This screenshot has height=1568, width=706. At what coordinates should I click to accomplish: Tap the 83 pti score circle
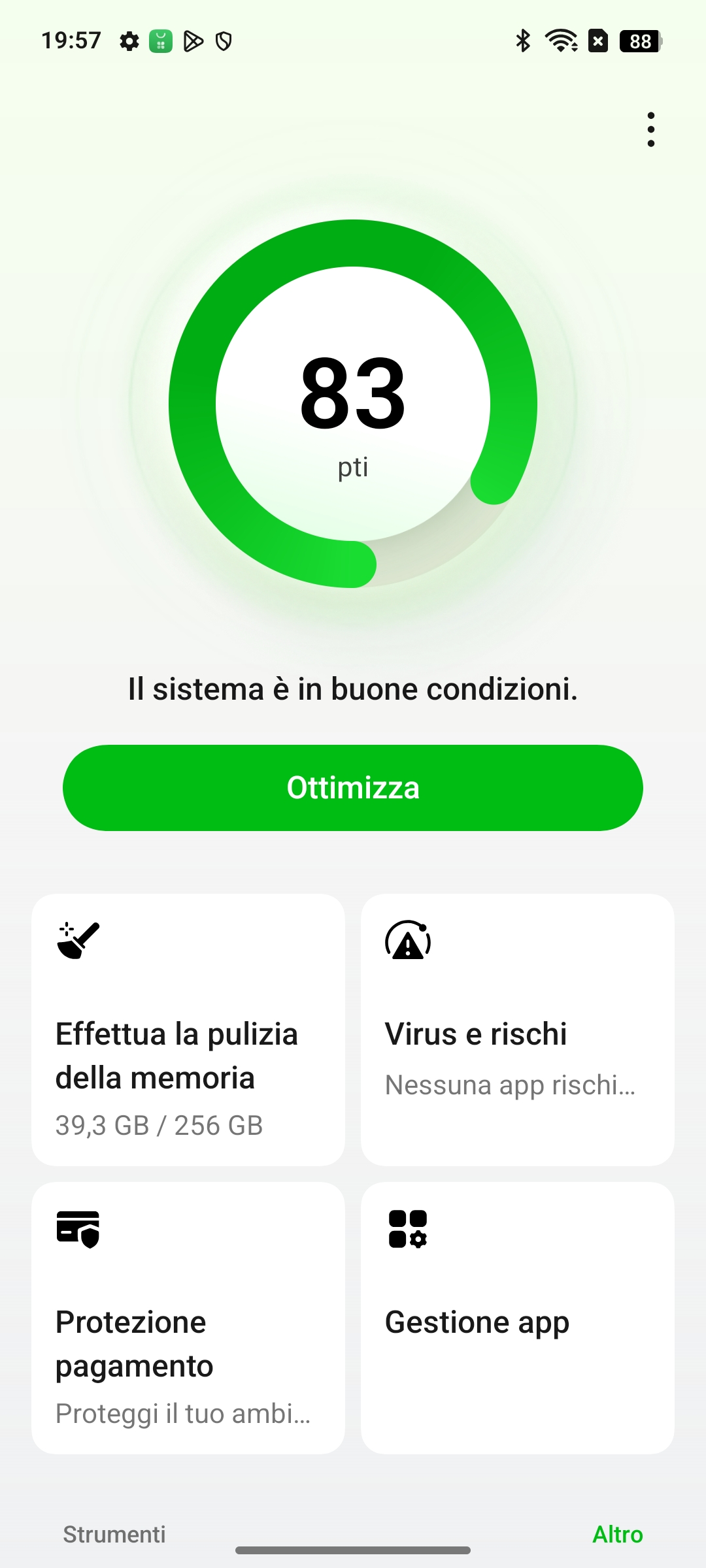353,404
